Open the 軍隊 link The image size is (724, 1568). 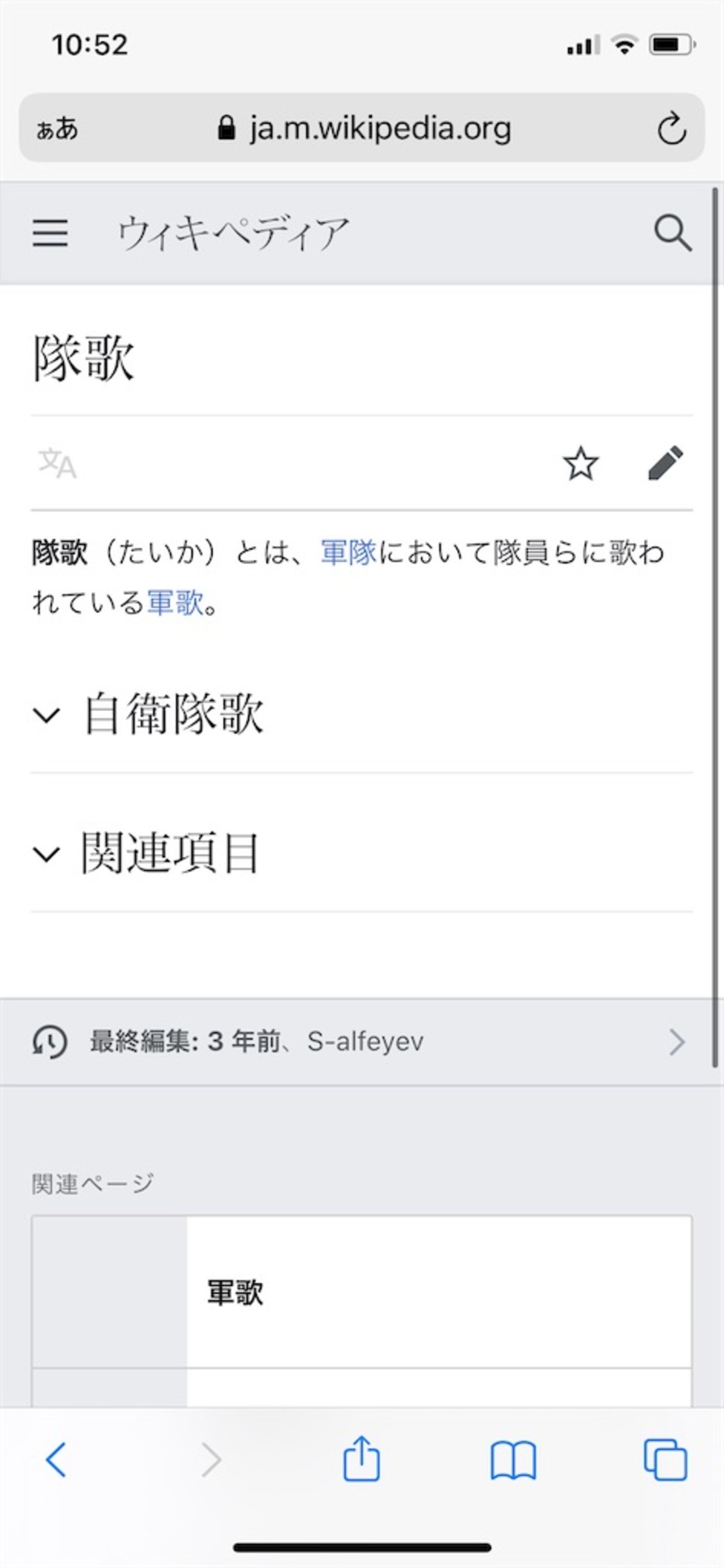click(348, 553)
